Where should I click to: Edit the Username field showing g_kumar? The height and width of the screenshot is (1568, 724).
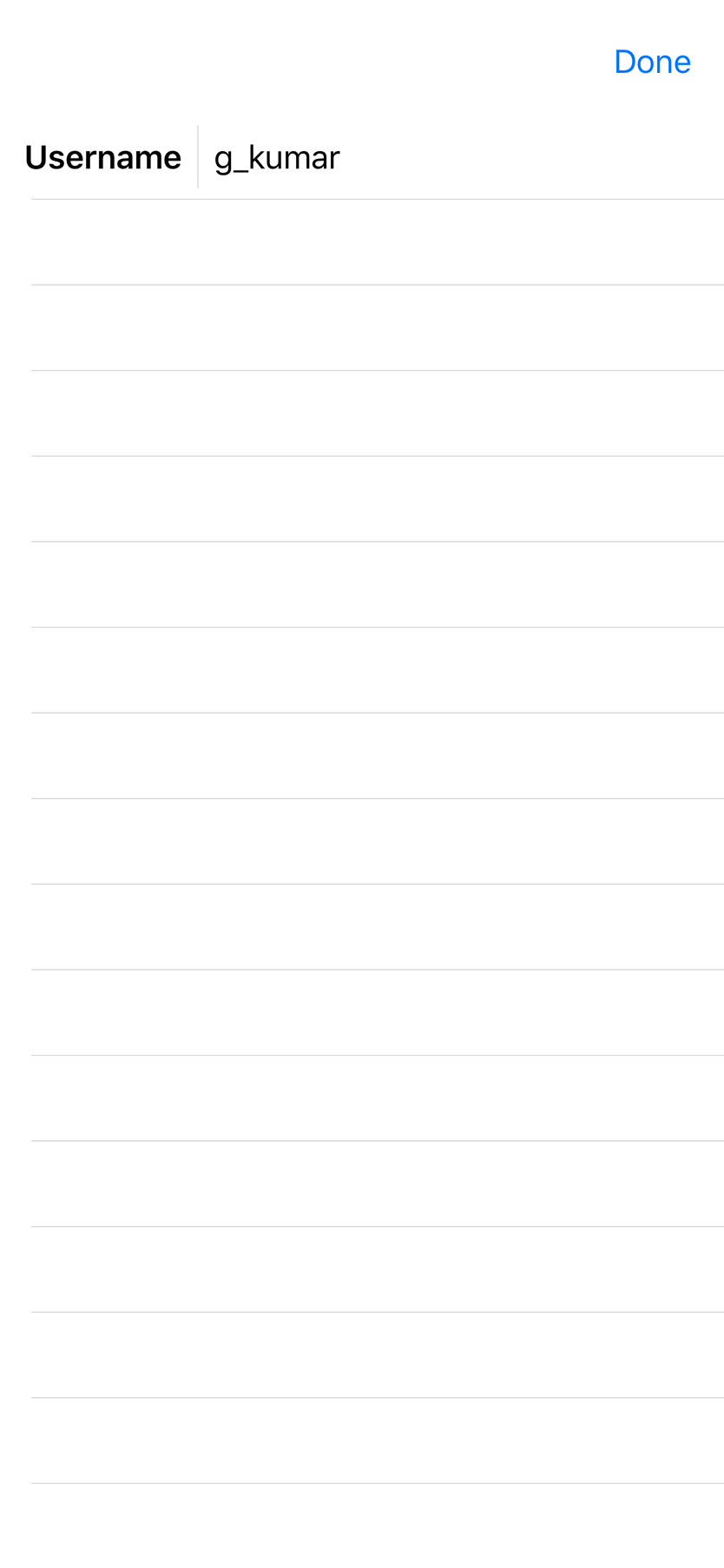pos(460,157)
